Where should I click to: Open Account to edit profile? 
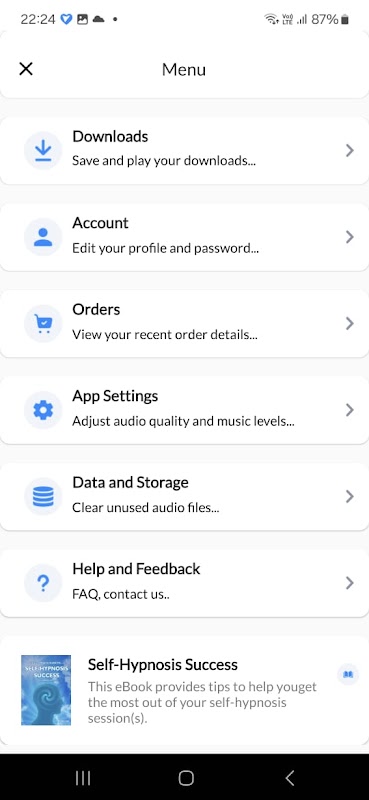184,237
